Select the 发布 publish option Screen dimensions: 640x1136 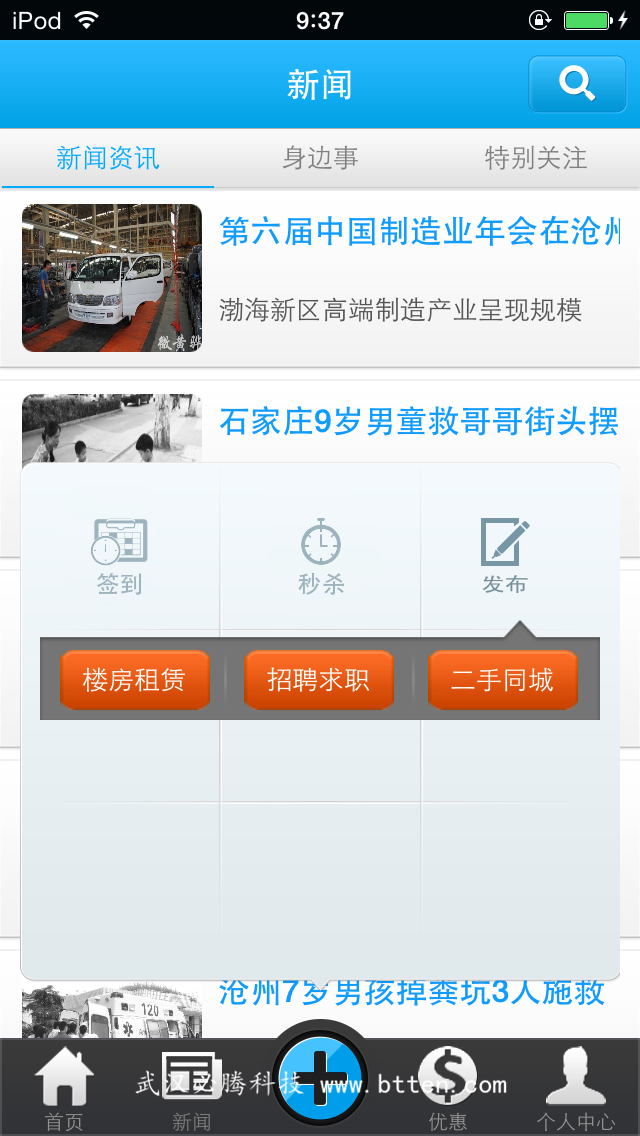coord(504,556)
